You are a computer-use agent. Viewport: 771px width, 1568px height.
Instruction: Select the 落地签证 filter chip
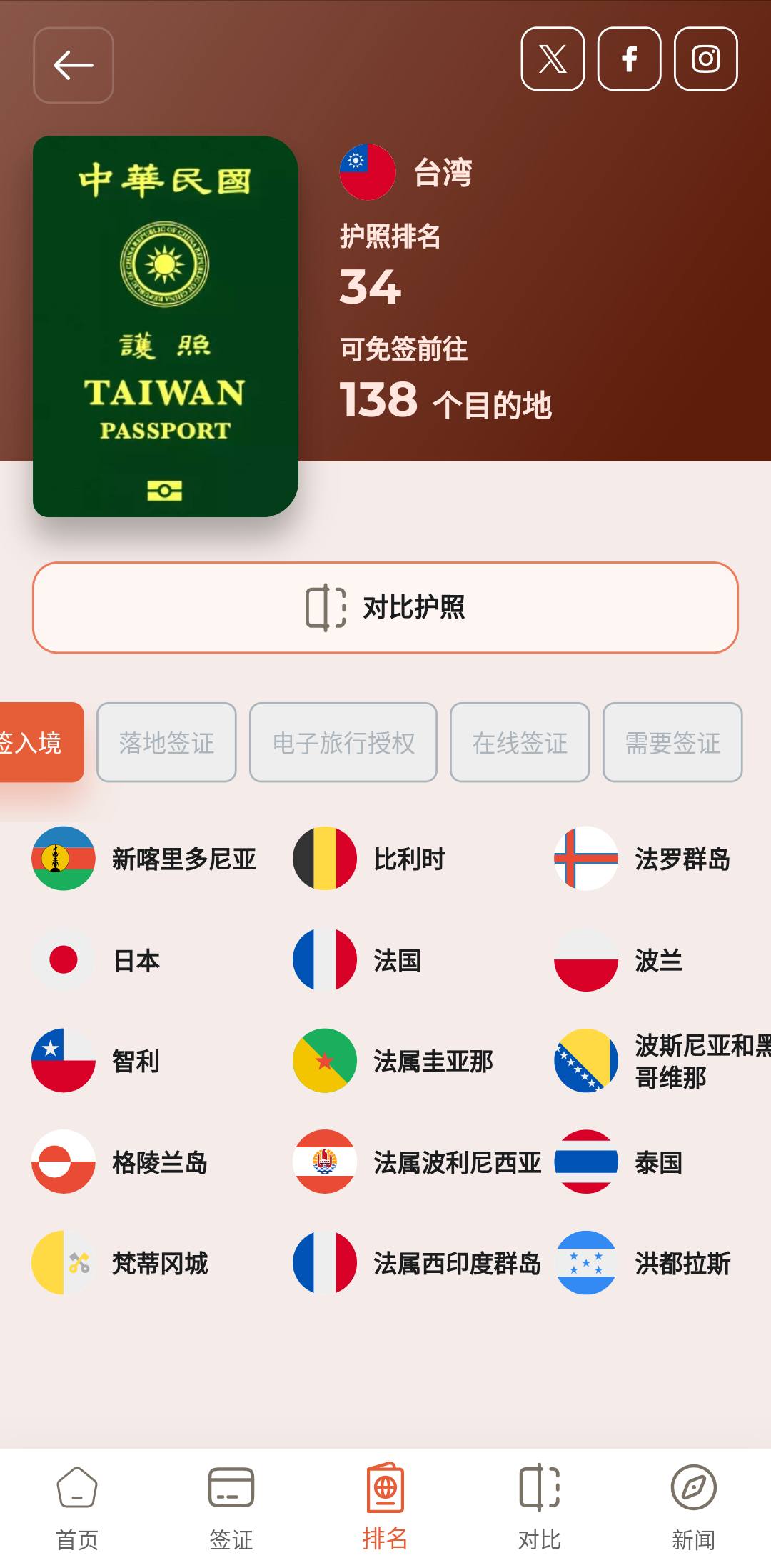(x=166, y=743)
